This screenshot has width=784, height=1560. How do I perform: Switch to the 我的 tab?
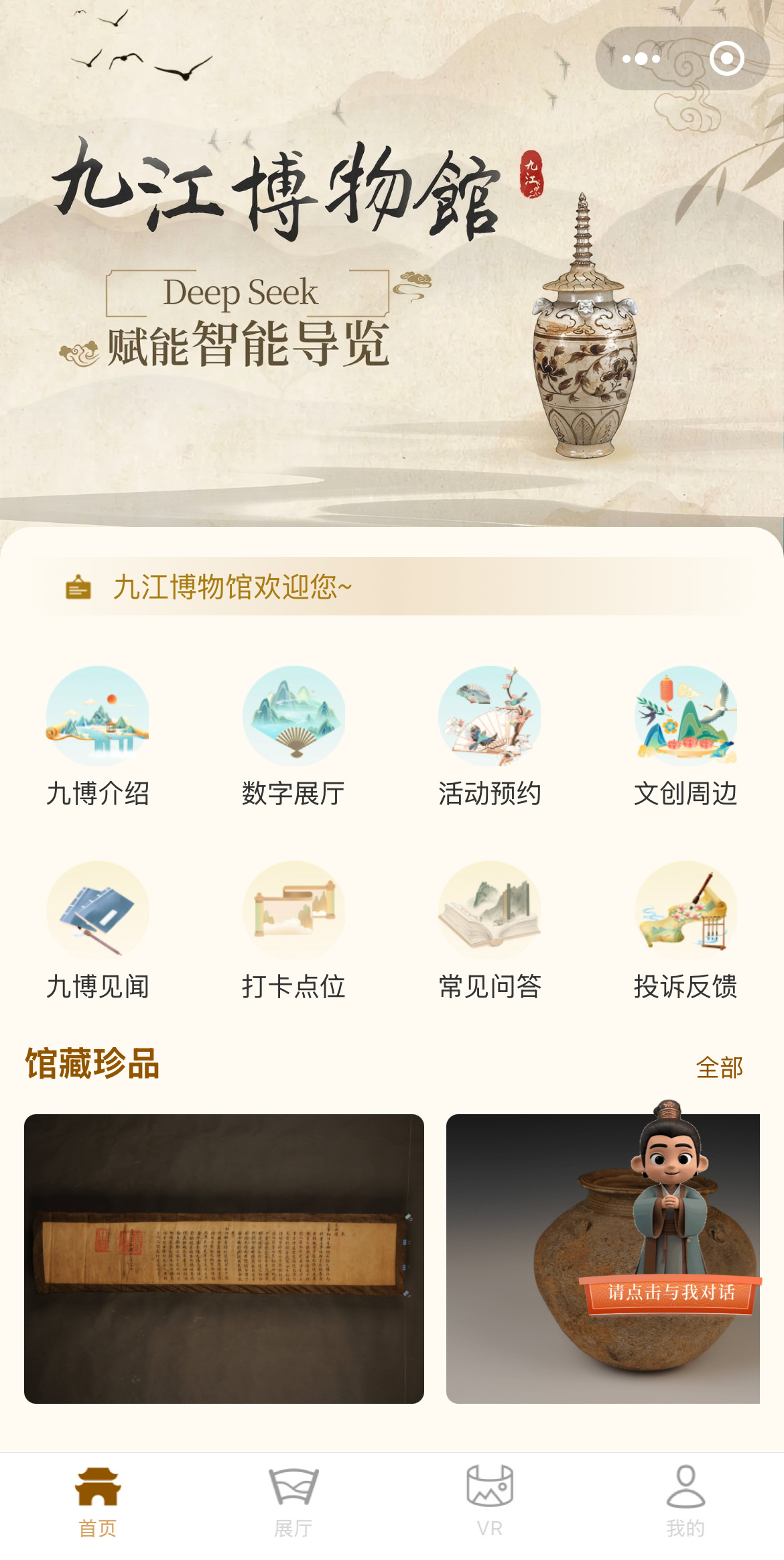(685, 1502)
